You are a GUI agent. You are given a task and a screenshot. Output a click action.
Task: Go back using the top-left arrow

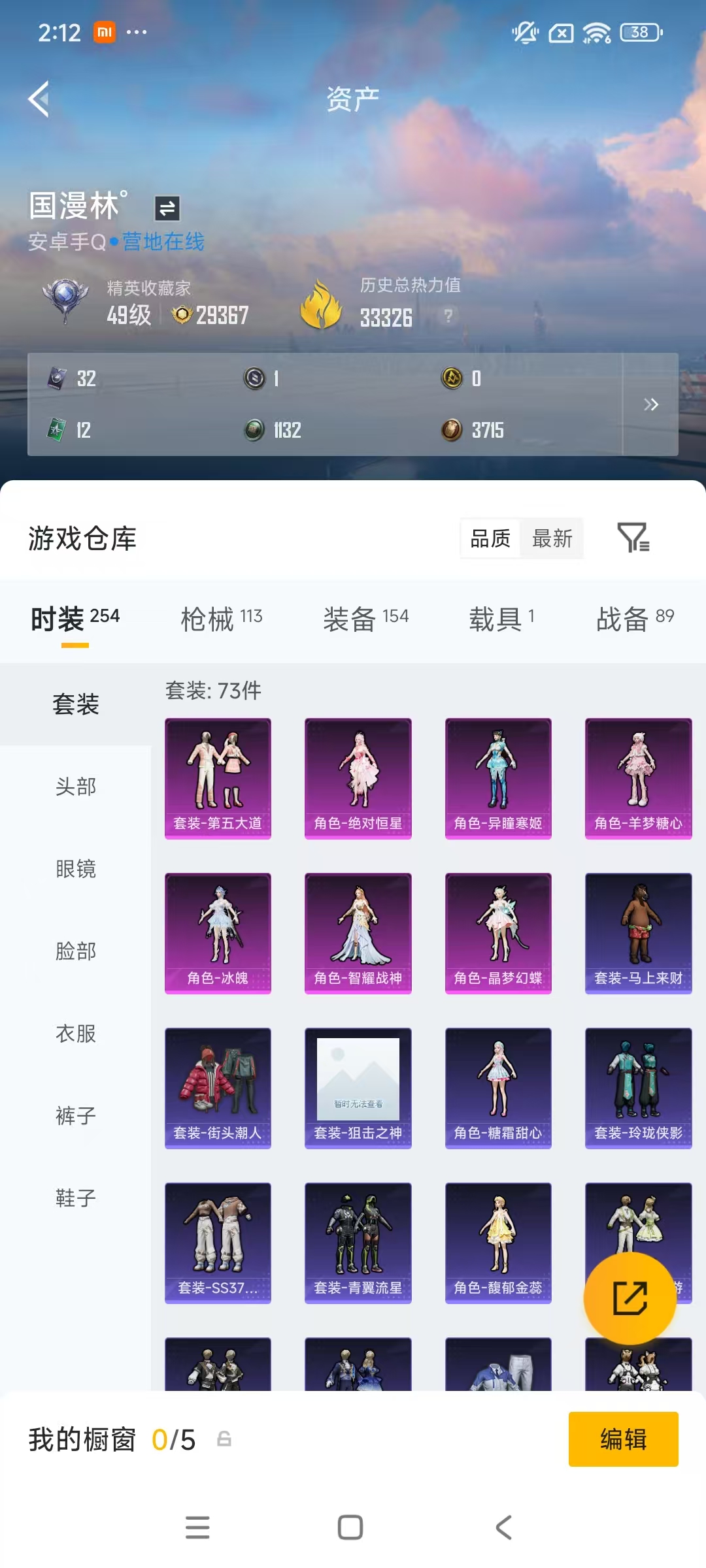pos(37,99)
